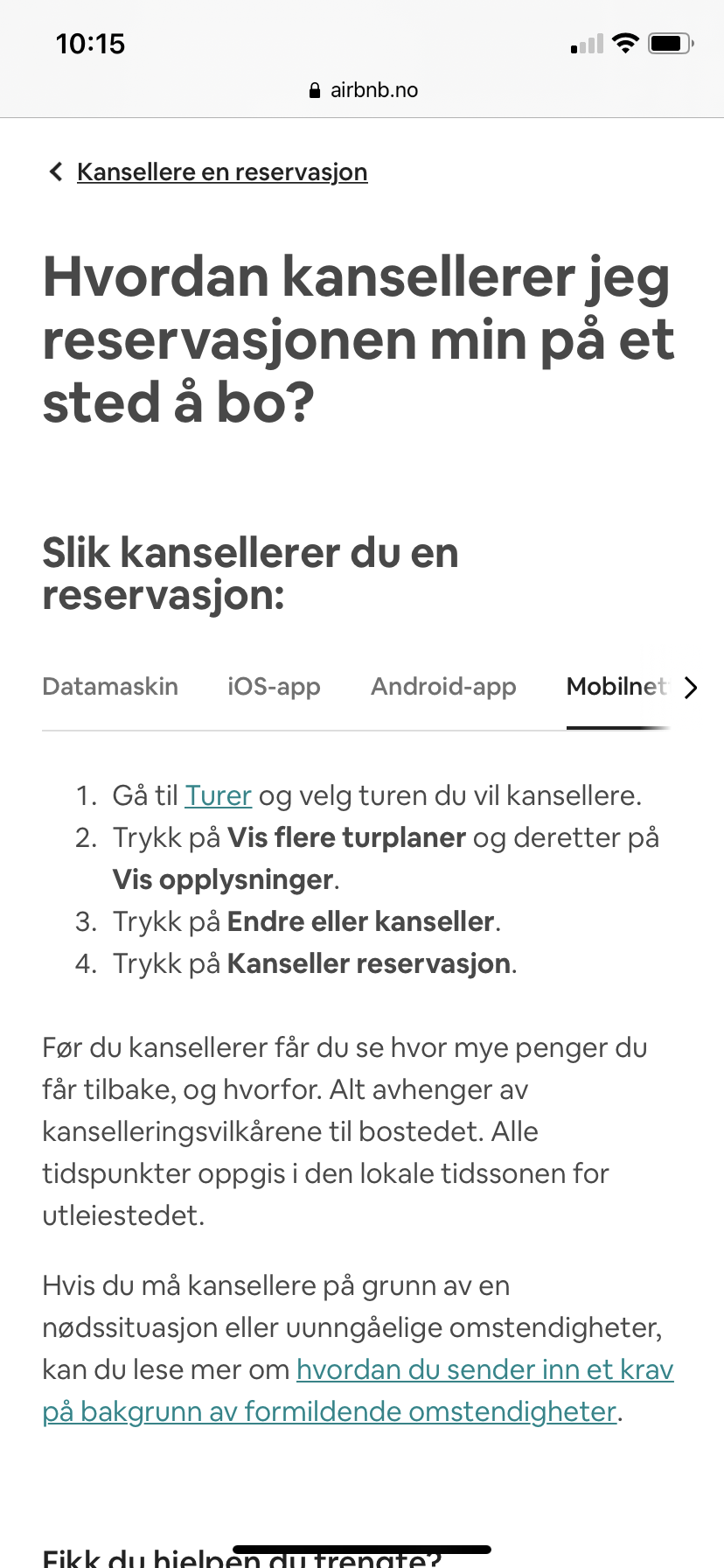Image resolution: width=724 pixels, height=1568 pixels.
Task: Open the Turer link
Action: [219, 795]
